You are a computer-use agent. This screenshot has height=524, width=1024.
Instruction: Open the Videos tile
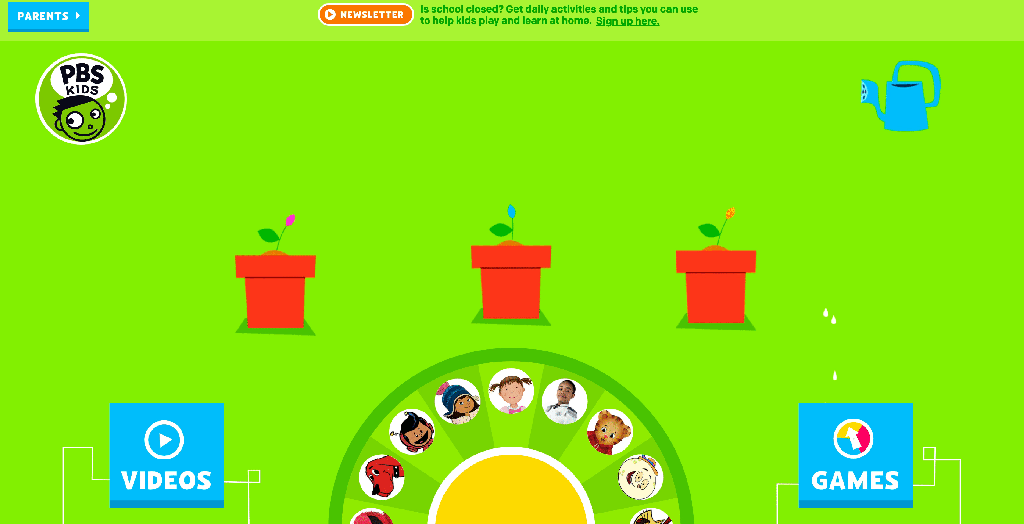166,454
